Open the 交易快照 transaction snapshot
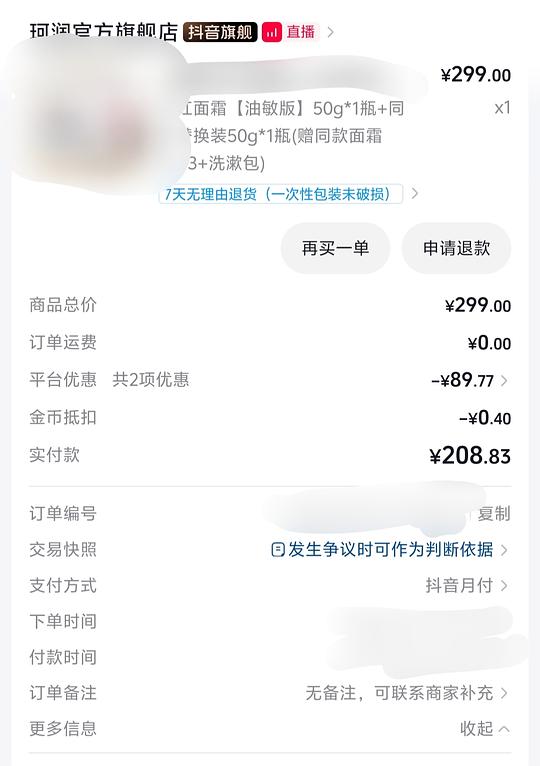Viewport: 540px width, 766px height. point(270,550)
